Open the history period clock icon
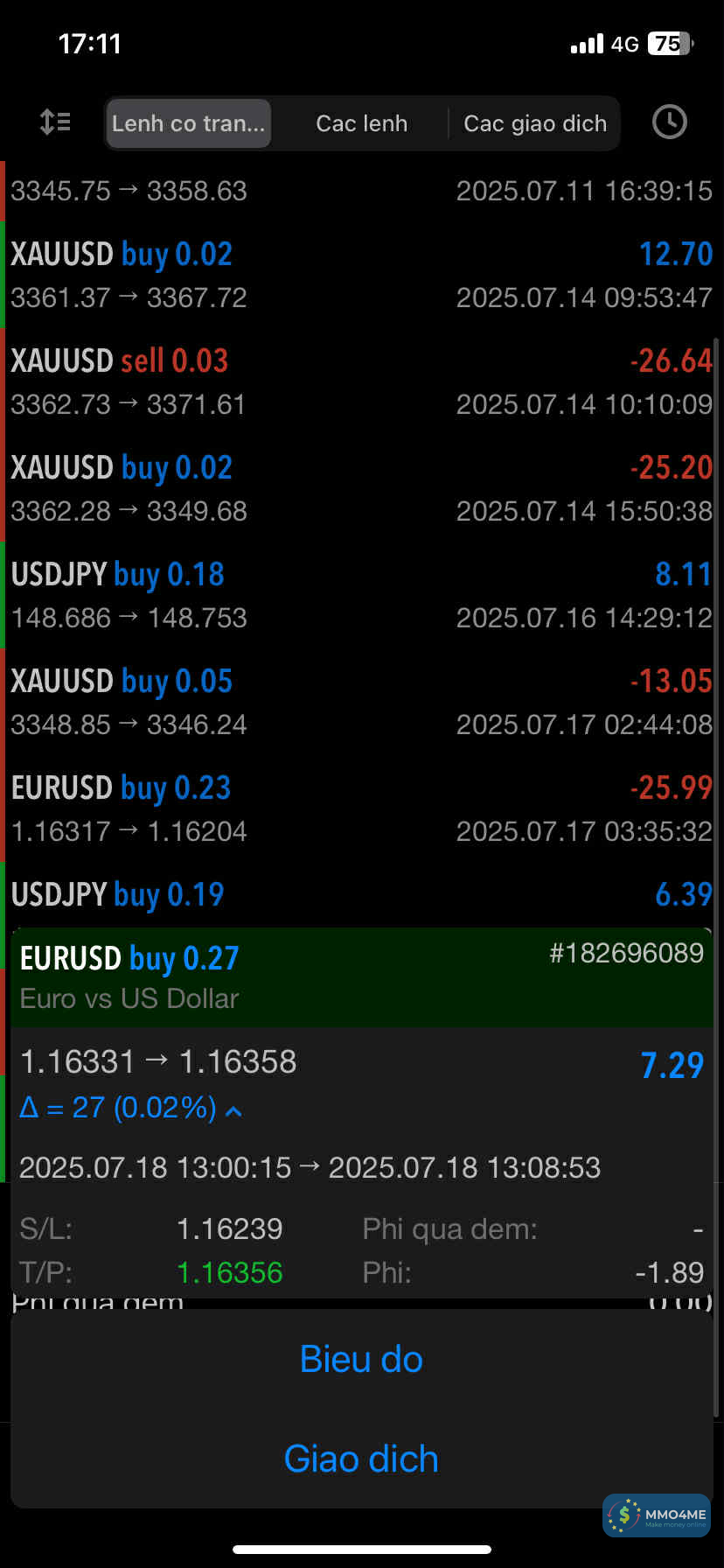Screen dimensions: 724x1568 click(x=669, y=122)
